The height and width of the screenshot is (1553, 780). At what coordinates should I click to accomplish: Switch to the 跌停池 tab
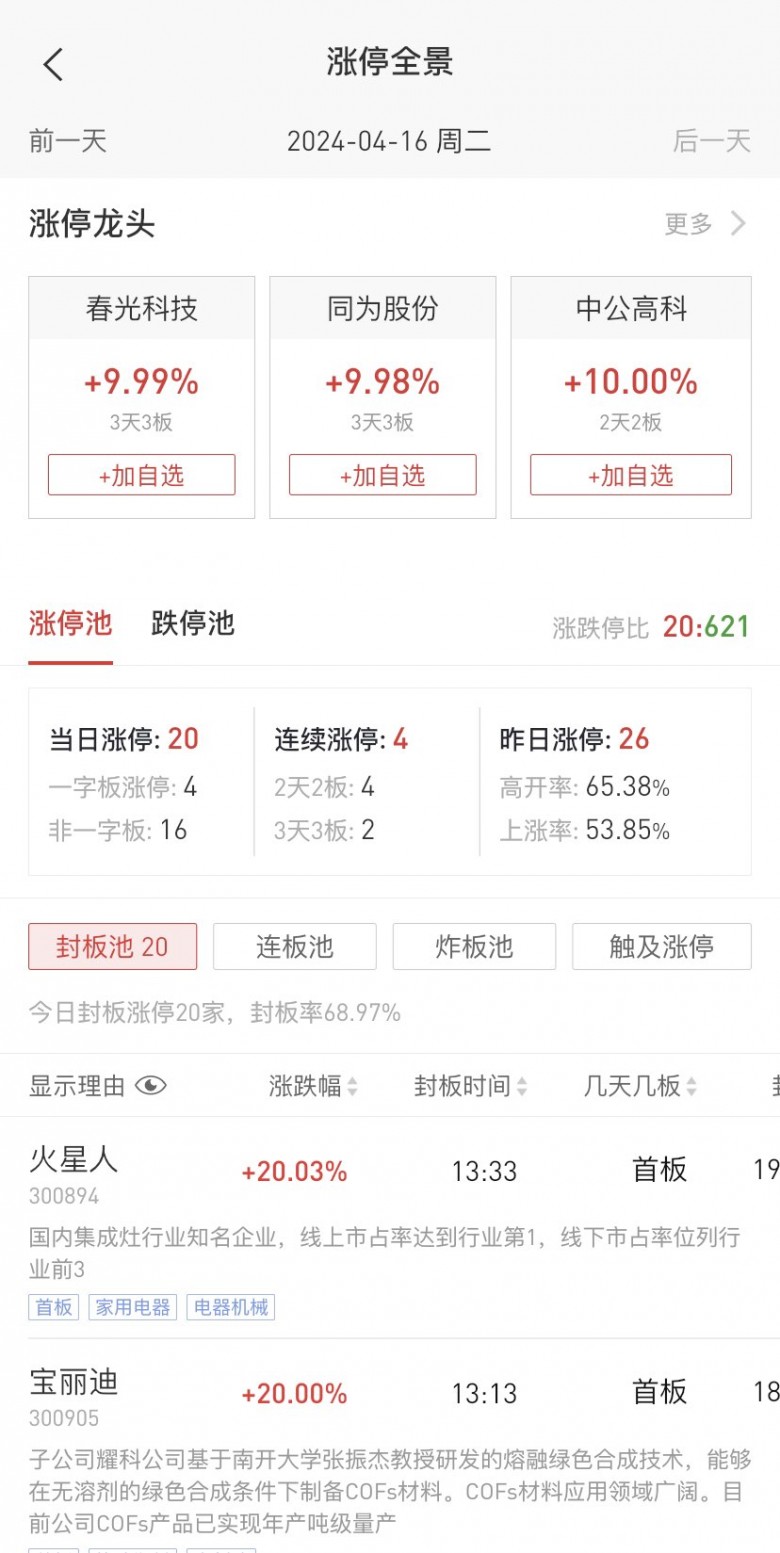point(192,624)
